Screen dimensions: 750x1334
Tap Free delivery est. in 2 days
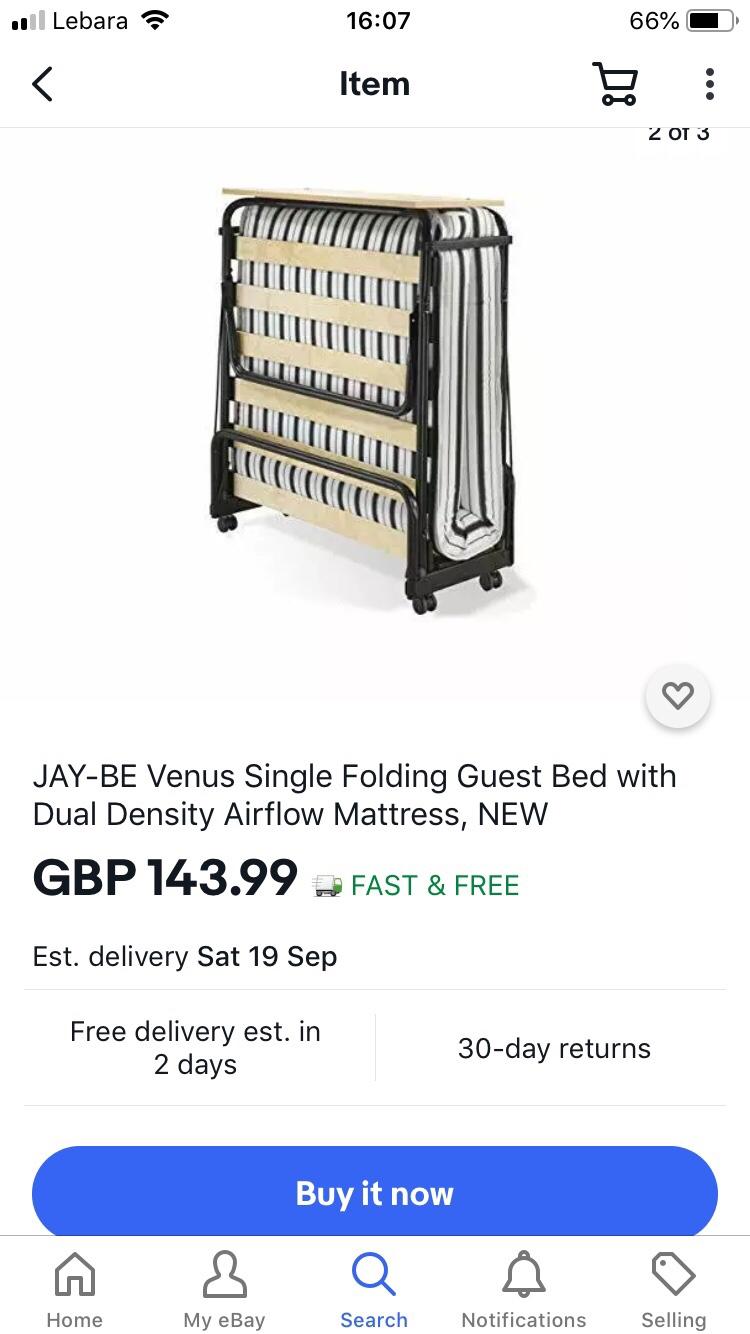coord(194,1046)
